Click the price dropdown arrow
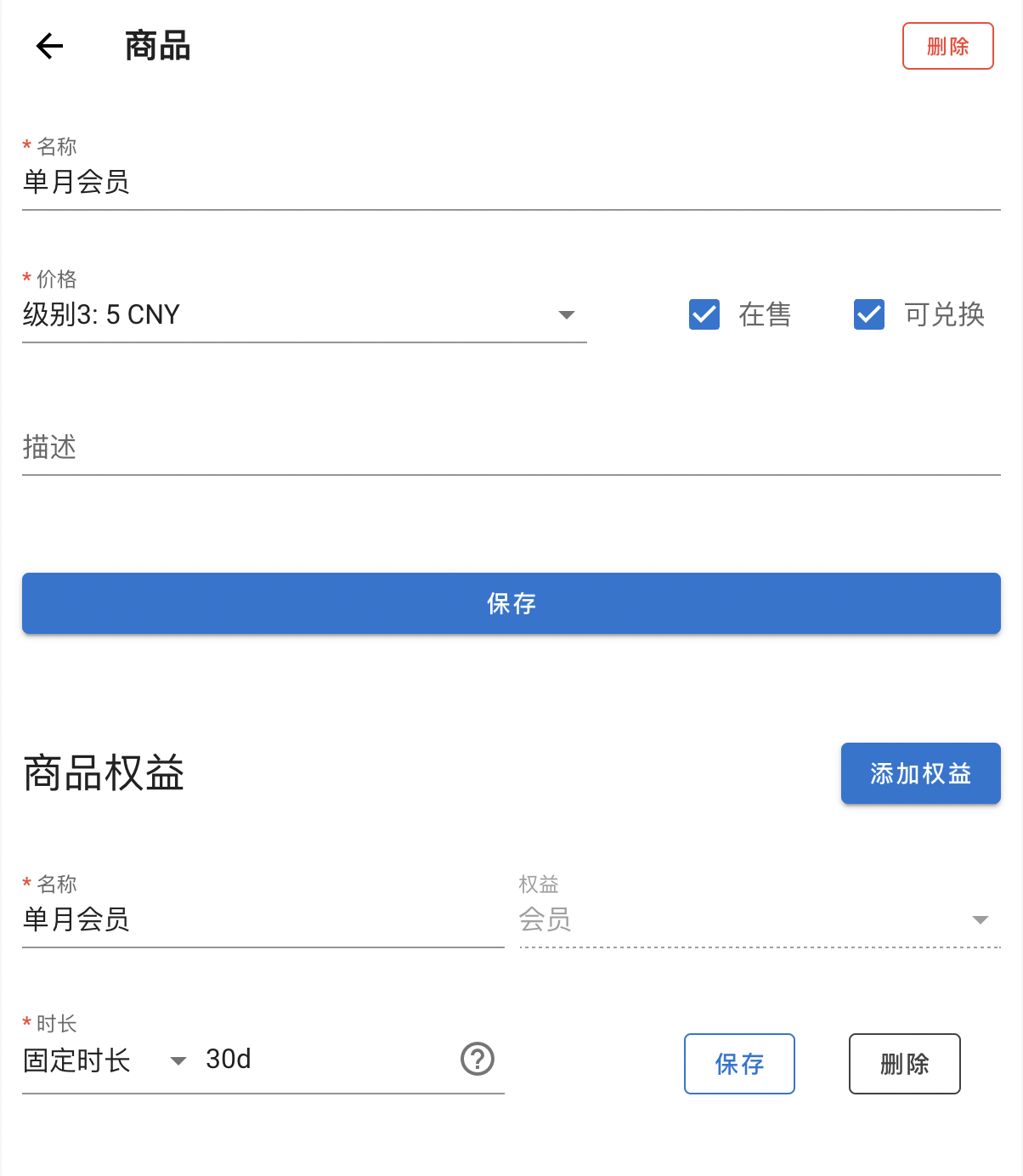Image resolution: width=1023 pixels, height=1176 pixels. point(568,315)
